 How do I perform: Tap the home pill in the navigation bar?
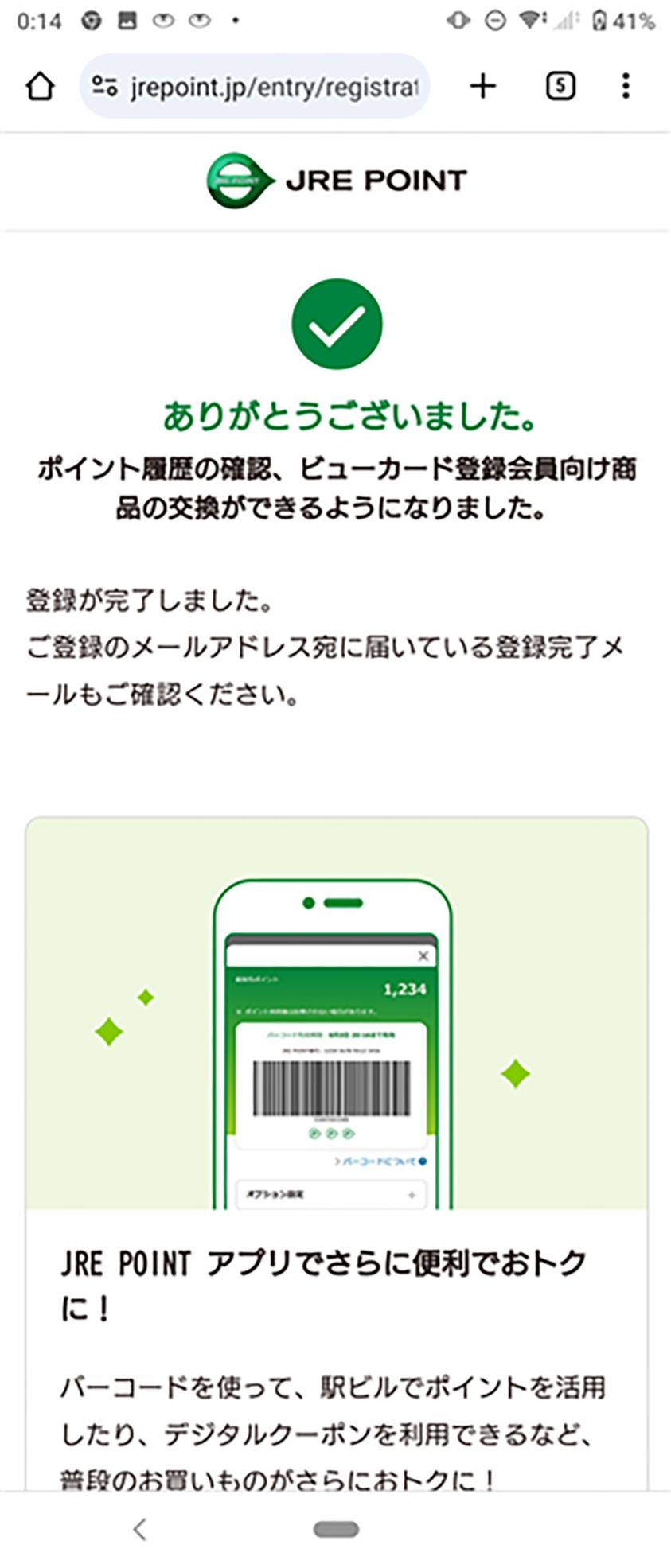tap(336, 1528)
